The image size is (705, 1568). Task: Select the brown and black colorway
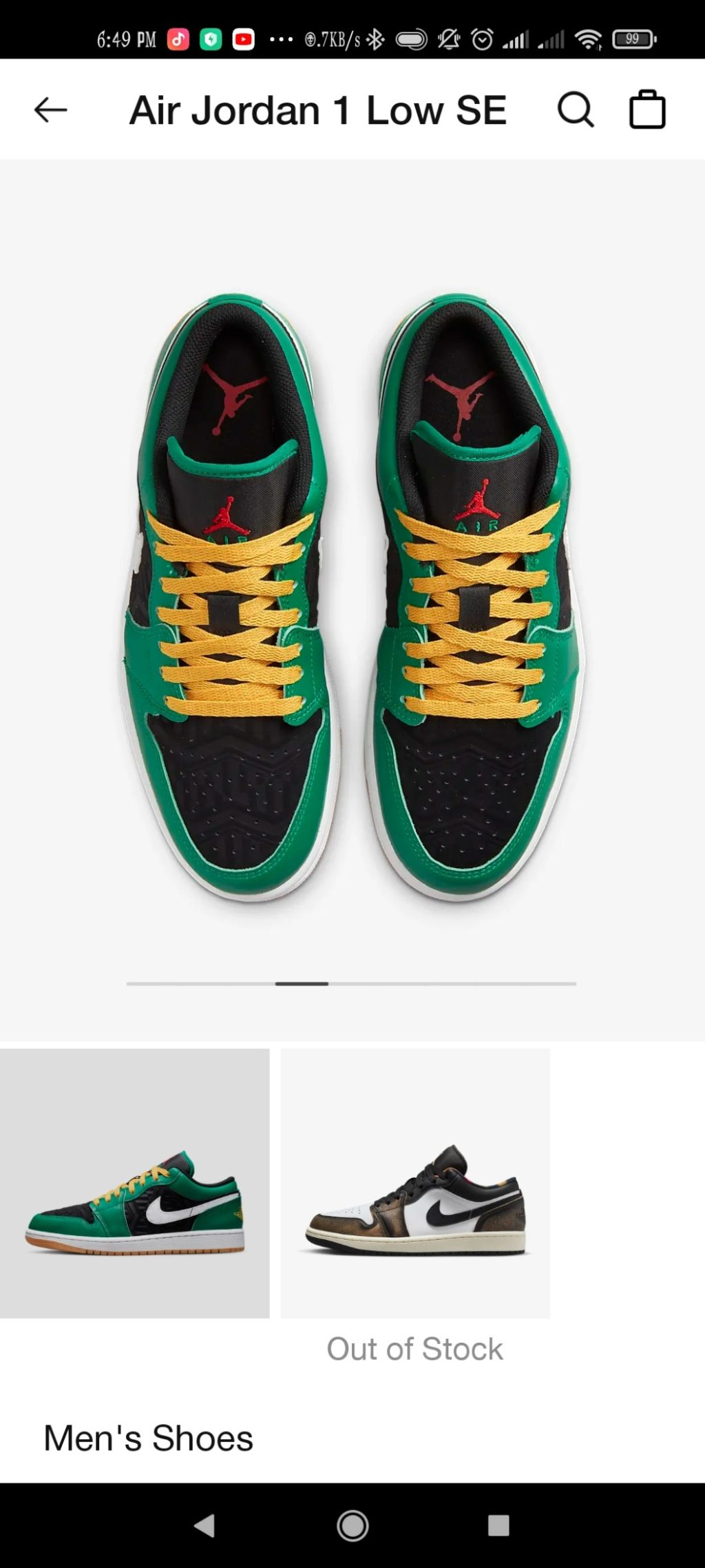(415, 1183)
